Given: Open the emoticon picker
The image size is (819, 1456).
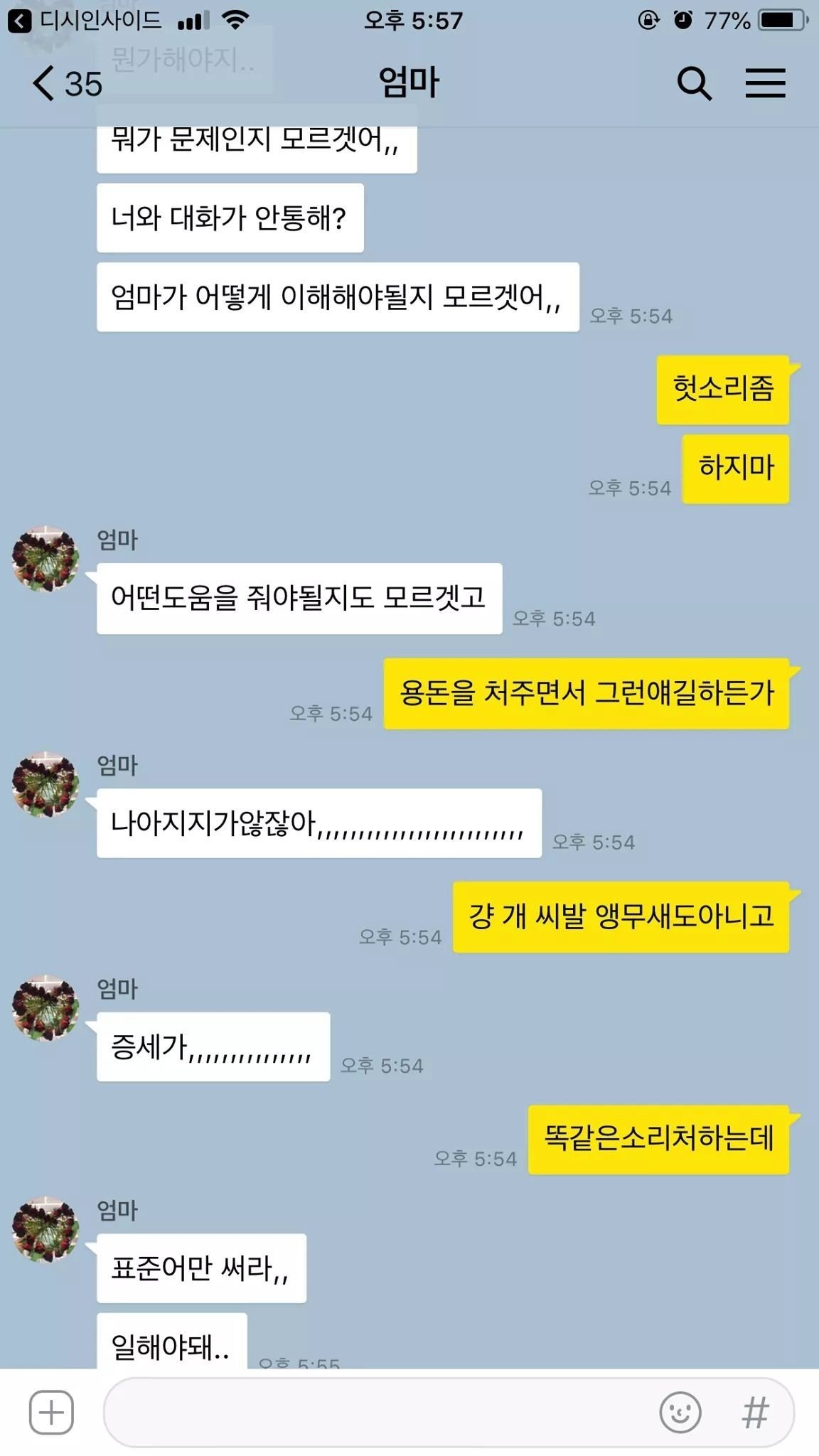Looking at the screenshot, I should 680,1412.
